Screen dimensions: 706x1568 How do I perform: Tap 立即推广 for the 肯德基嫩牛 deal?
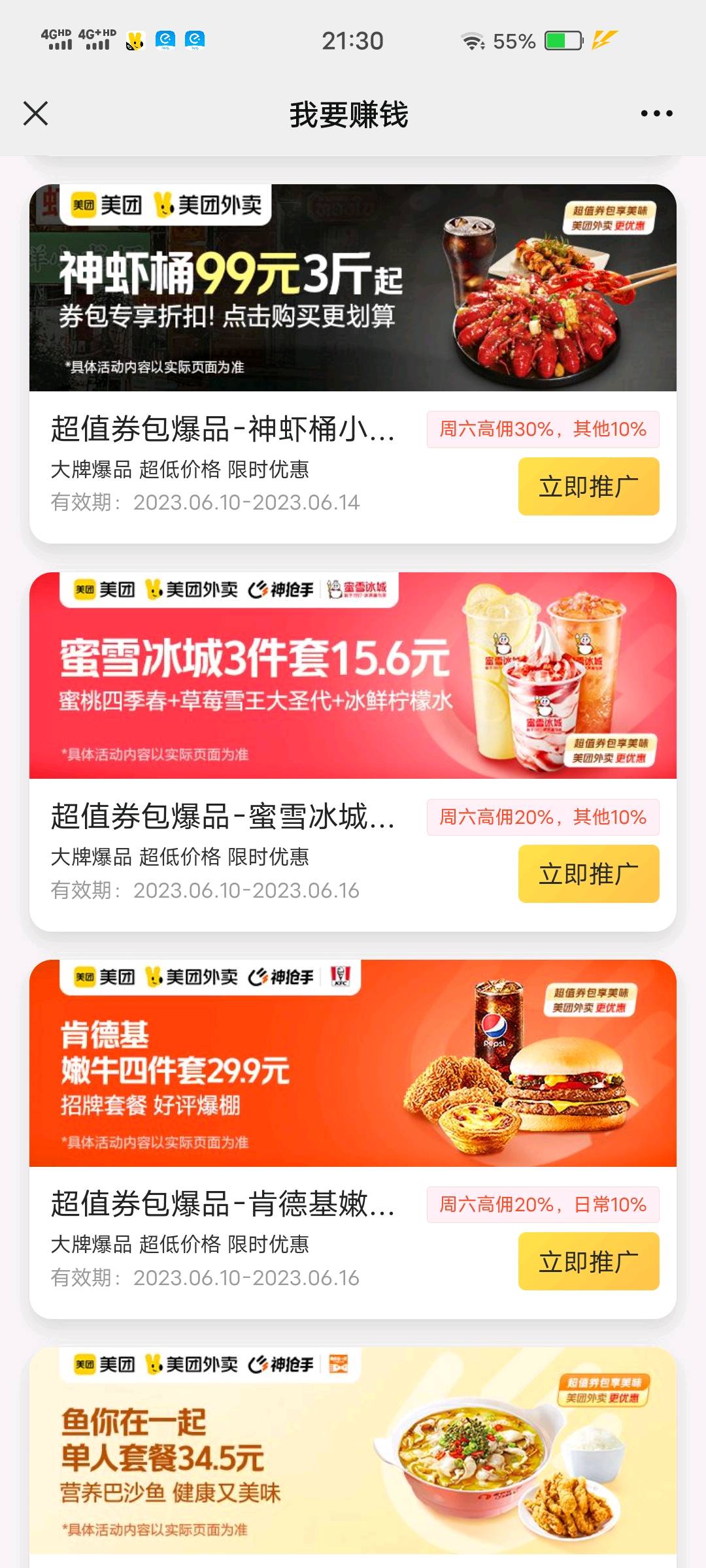[x=588, y=1262]
